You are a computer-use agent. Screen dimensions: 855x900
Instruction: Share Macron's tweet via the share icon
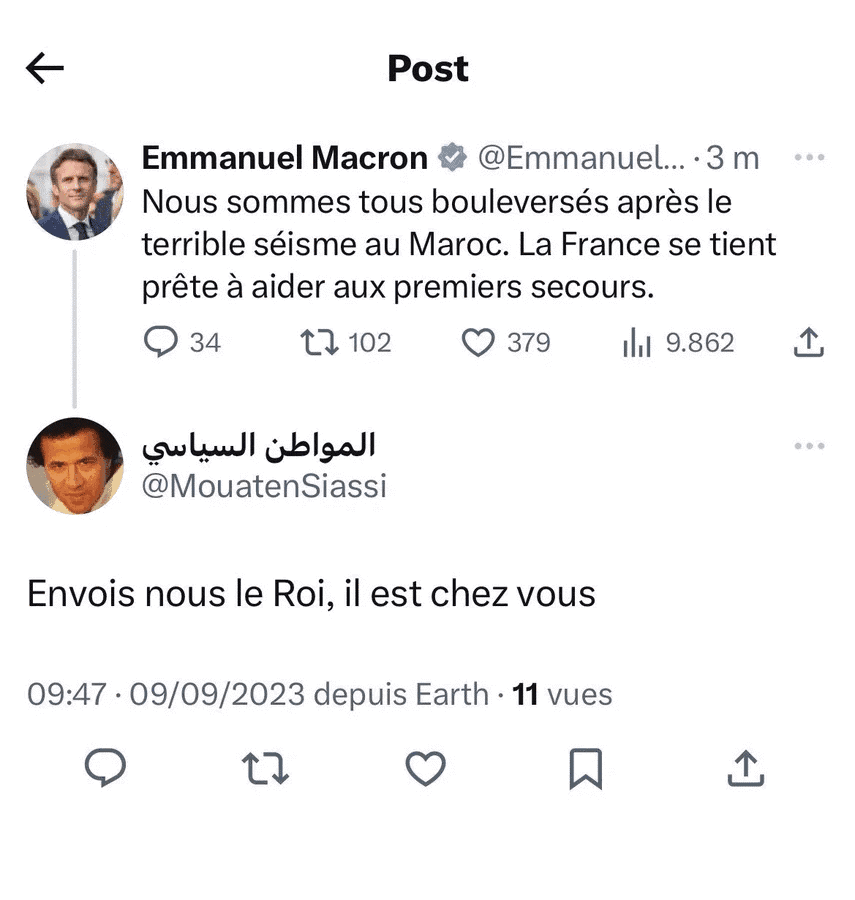[x=808, y=341]
